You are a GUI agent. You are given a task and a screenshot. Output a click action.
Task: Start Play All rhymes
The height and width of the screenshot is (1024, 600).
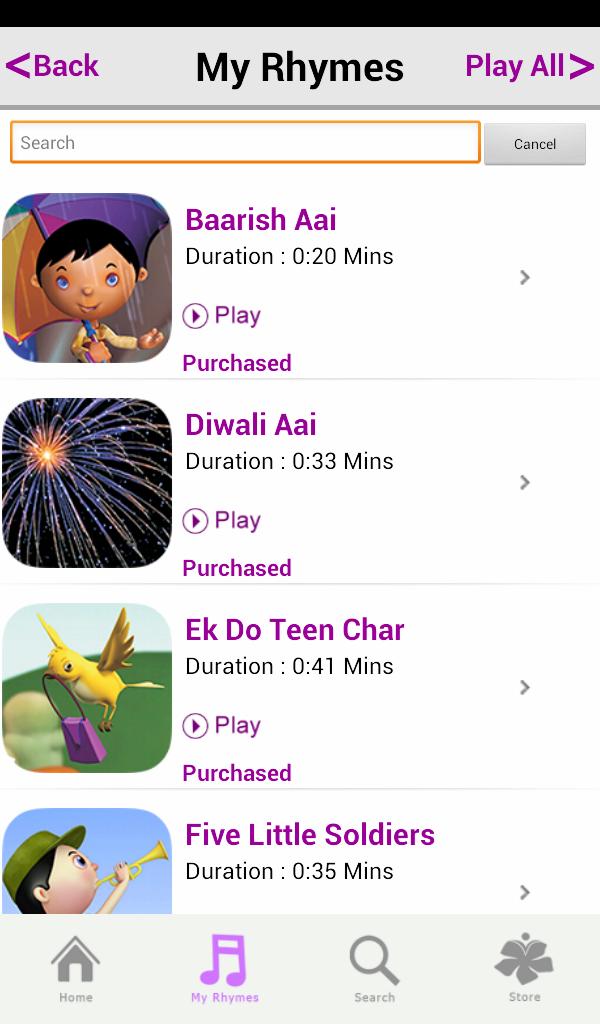[x=529, y=66]
